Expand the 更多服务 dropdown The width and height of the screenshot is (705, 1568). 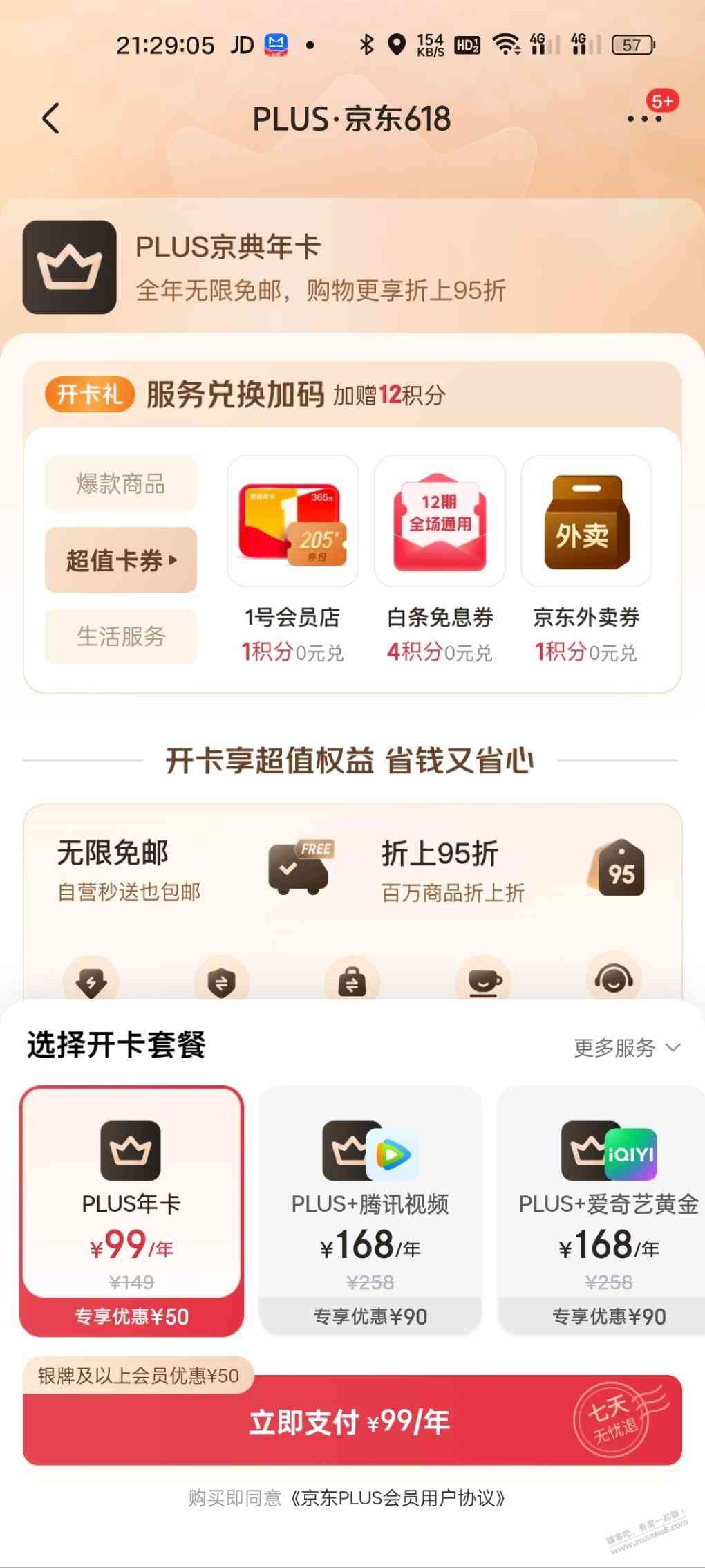click(x=627, y=1048)
